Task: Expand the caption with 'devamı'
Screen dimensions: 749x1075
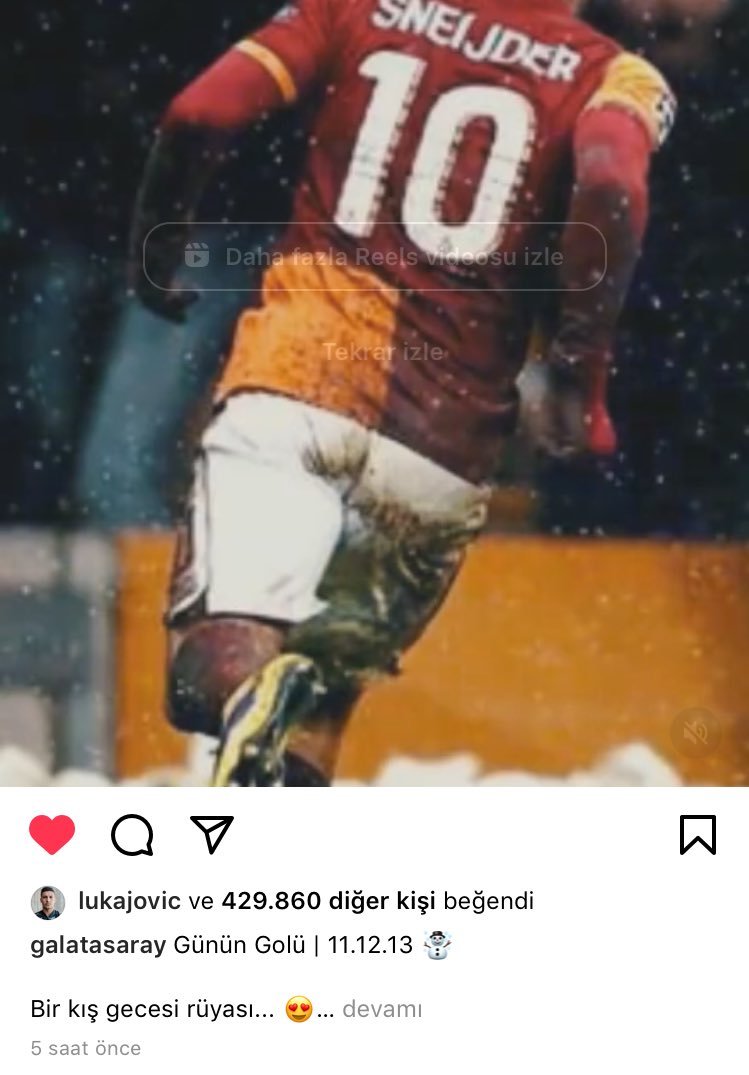Action: 382,1009
